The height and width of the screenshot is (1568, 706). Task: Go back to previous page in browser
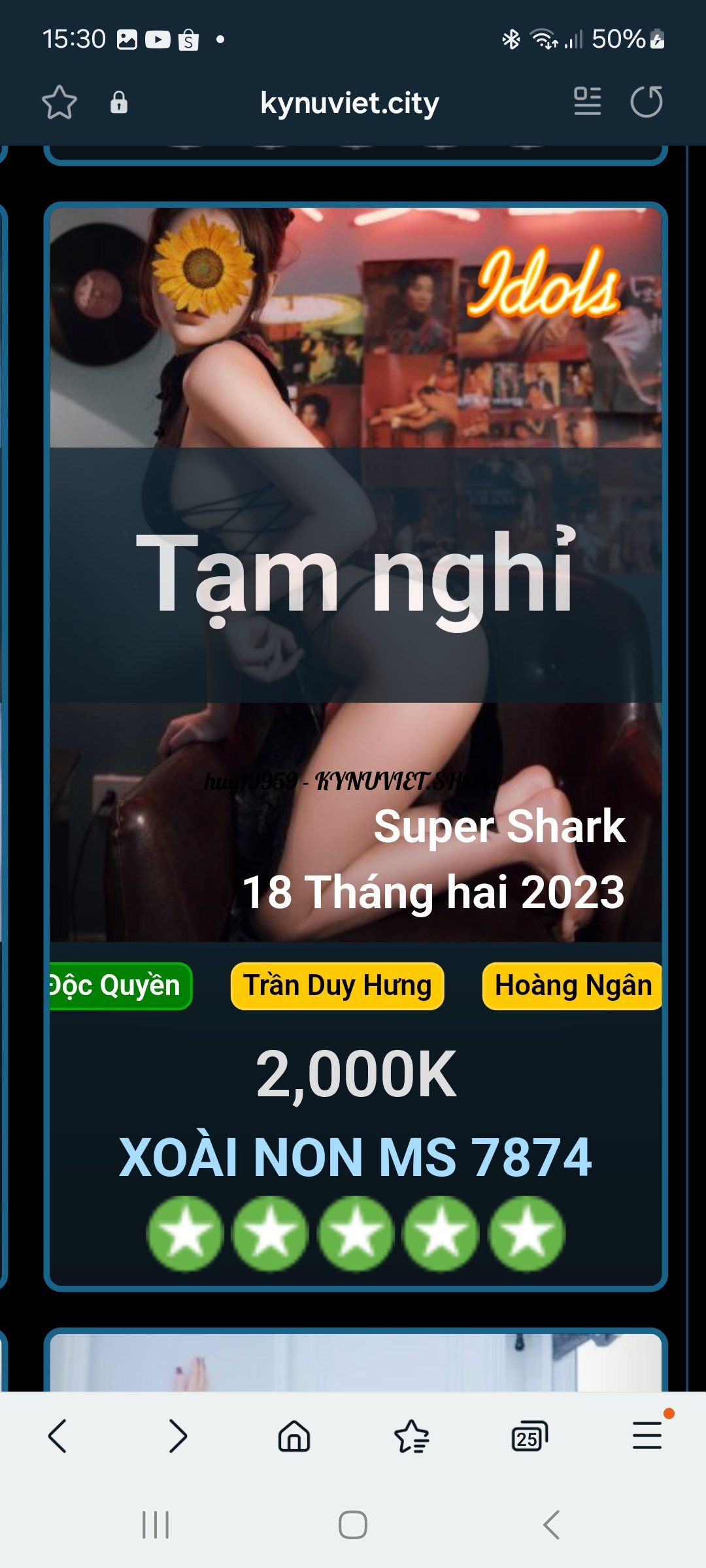[x=58, y=1436]
